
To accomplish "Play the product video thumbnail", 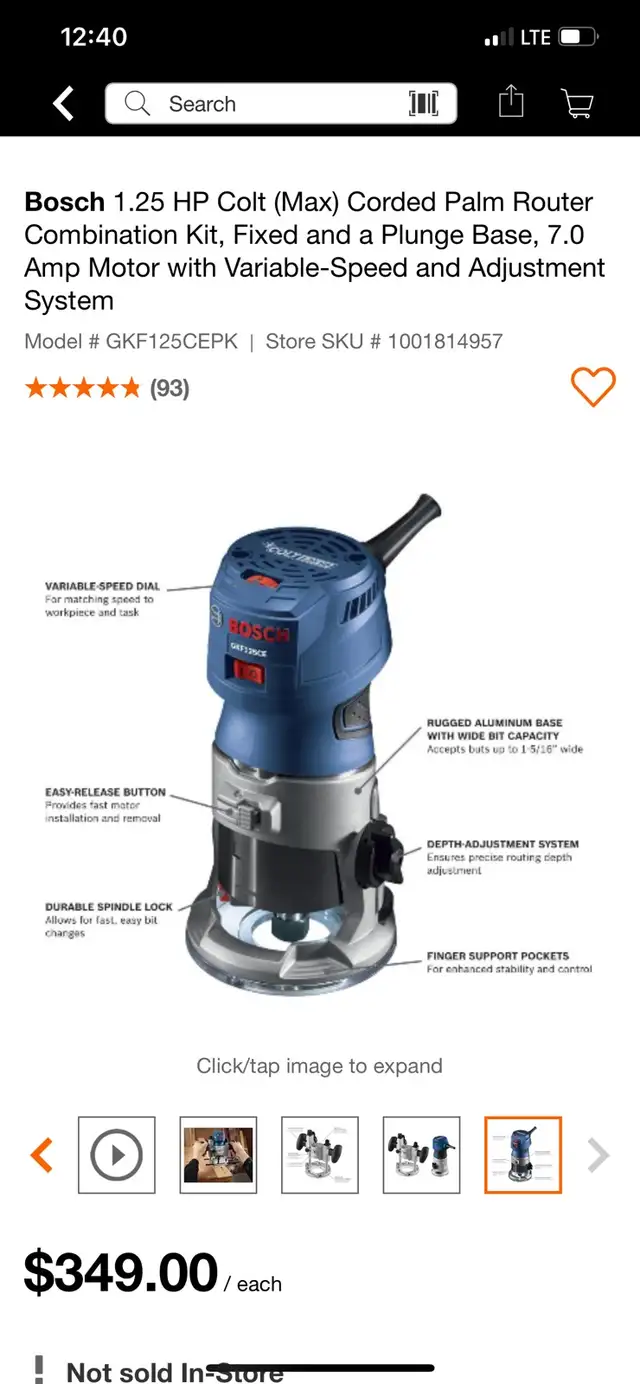I will click(117, 1155).
